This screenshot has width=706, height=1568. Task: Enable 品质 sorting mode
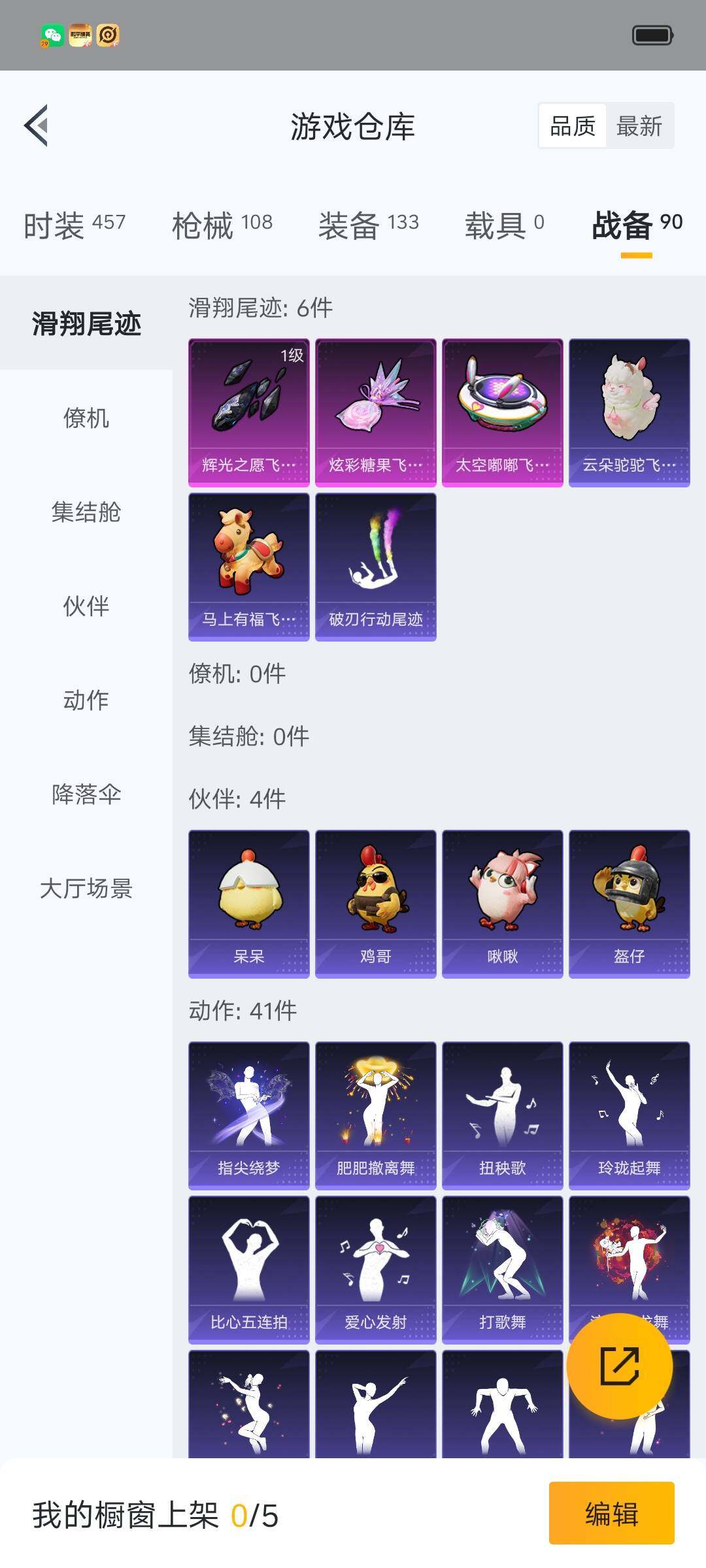coord(572,125)
